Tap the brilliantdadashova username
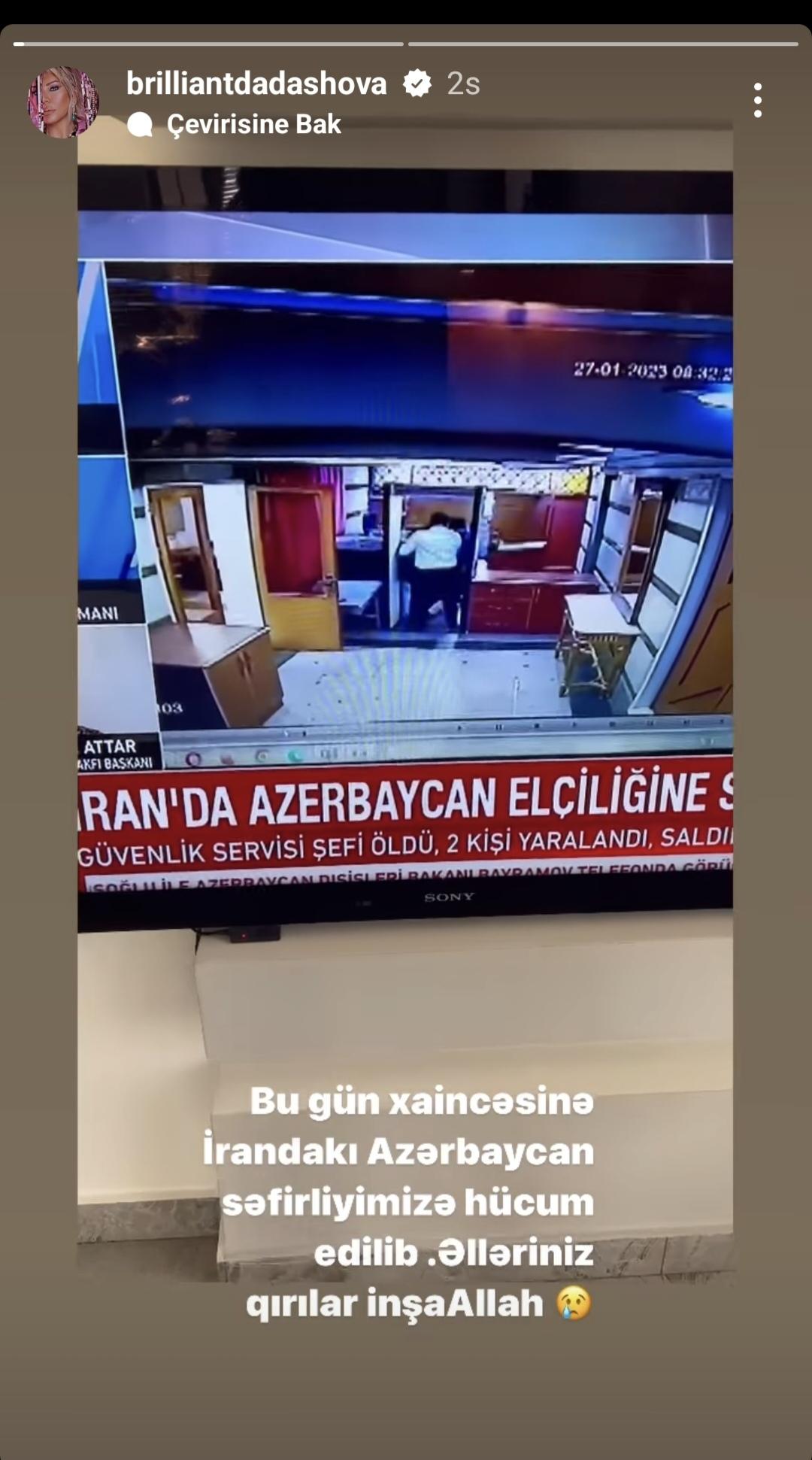The image size is (812, 1460). 256,83
